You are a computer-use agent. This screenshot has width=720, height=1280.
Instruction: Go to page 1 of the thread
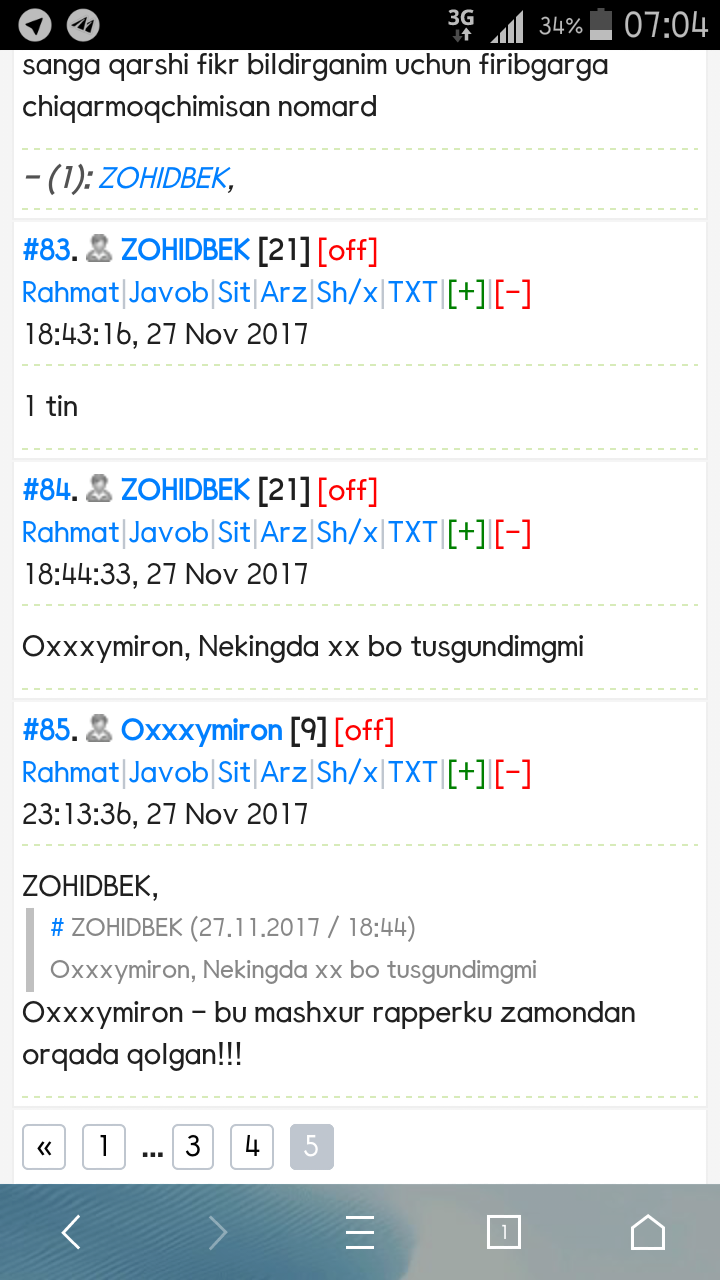coord(104,1147)
